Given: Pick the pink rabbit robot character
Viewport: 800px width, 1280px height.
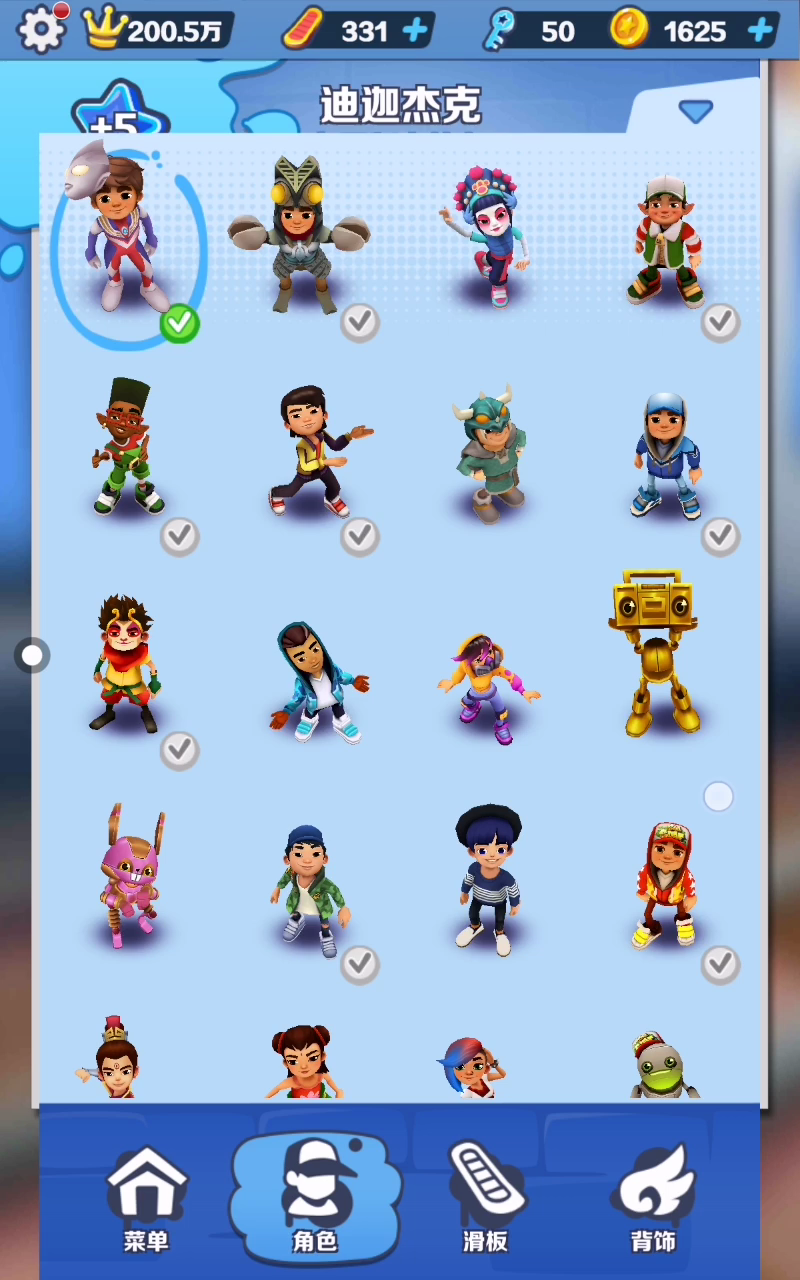Looking at the screenshot, I should (x=130, y=874).
